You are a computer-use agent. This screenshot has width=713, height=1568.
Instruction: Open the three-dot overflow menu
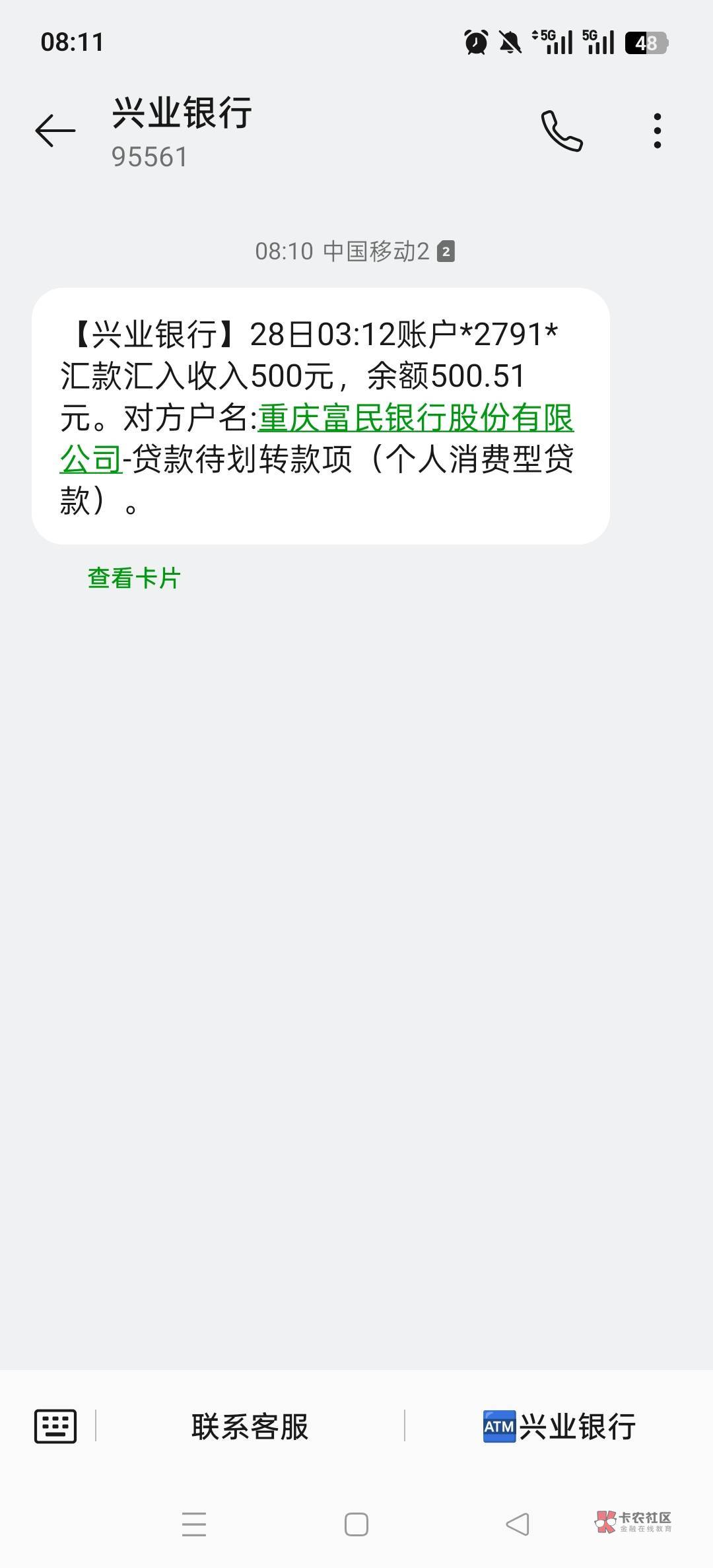[x=657, y=131]
